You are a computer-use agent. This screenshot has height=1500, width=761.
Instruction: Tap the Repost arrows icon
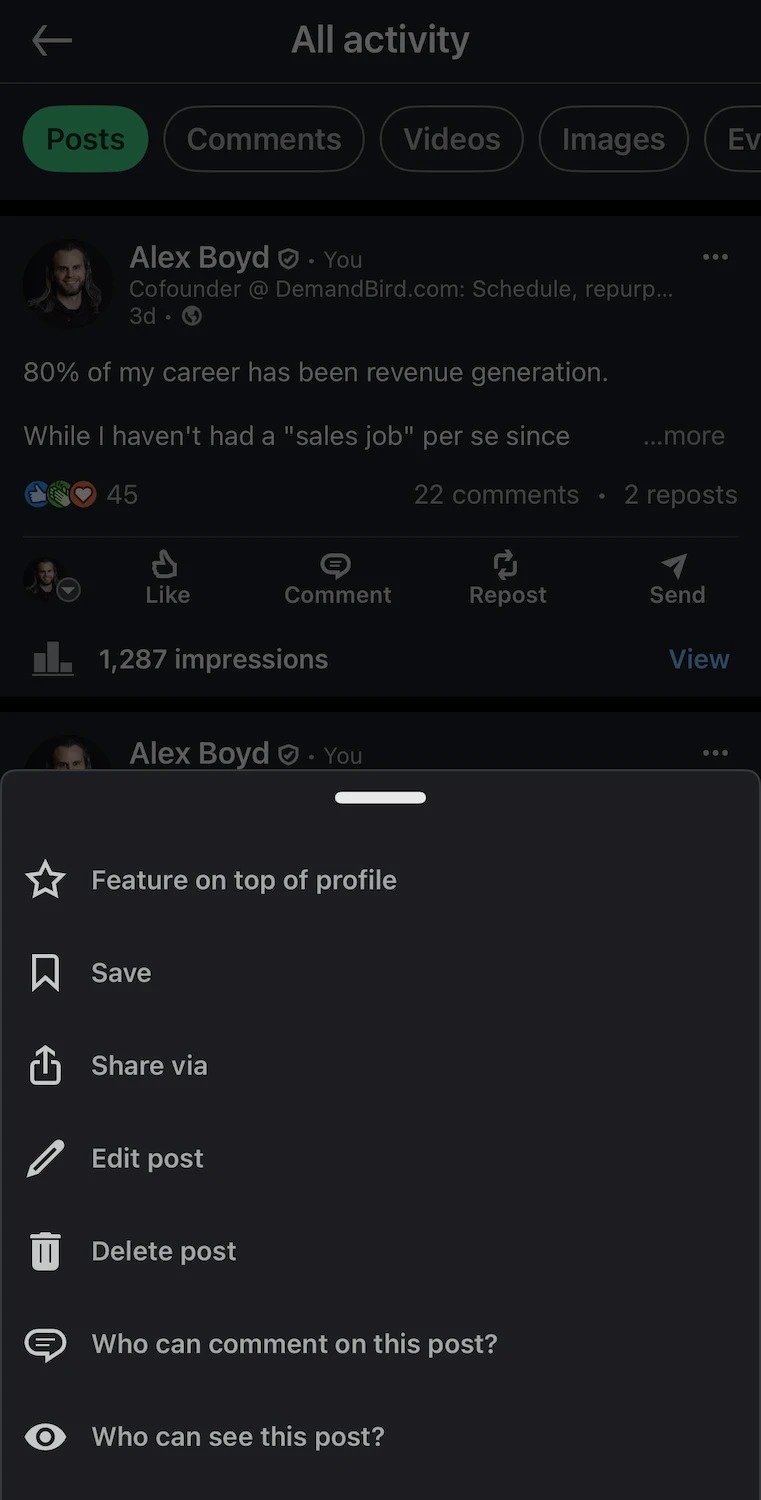click(x=506, y=566)
